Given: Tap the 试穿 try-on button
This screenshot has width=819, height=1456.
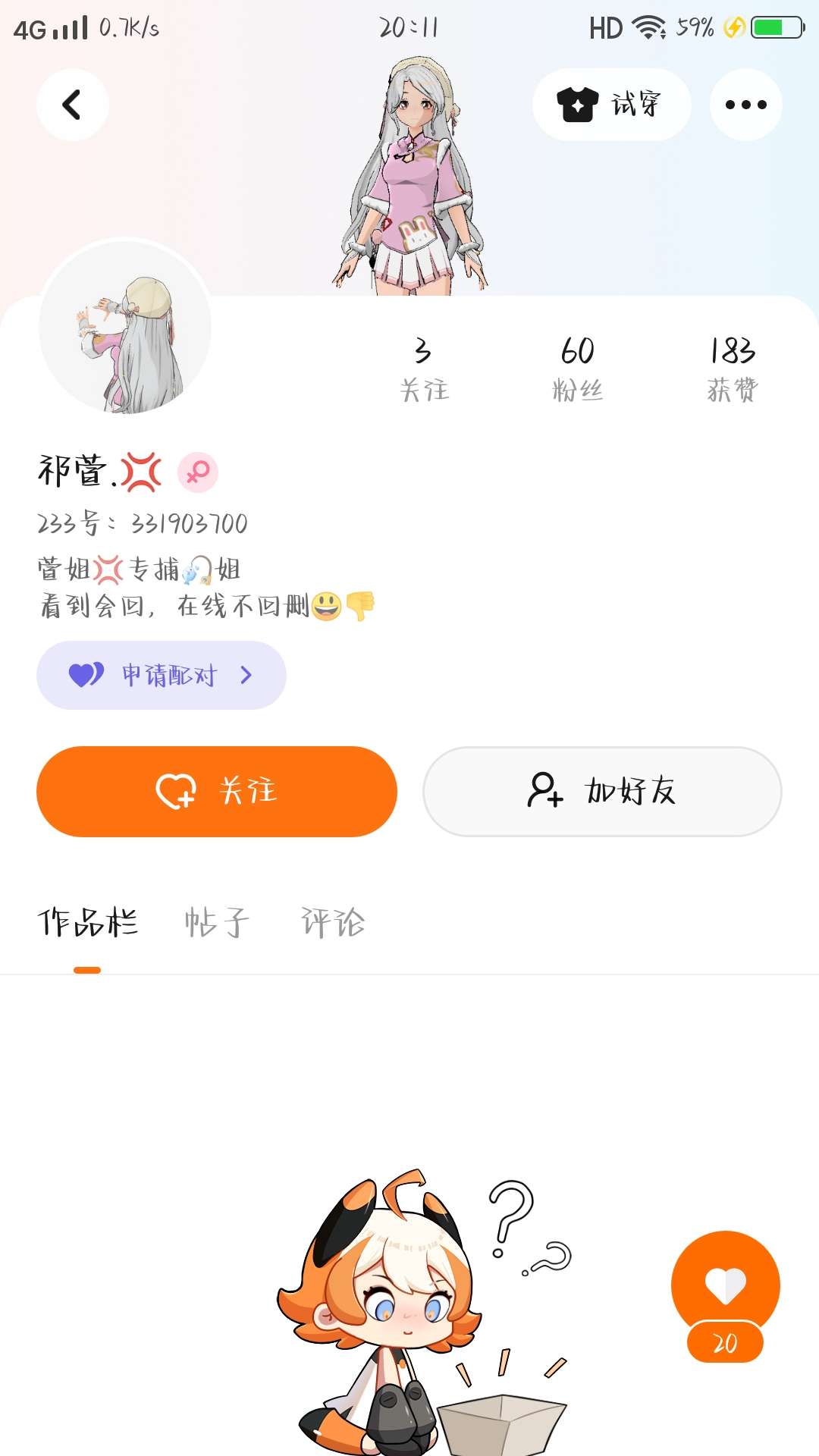Looking at the screenshot, I should pyautogui.click(x=611, y=105).
